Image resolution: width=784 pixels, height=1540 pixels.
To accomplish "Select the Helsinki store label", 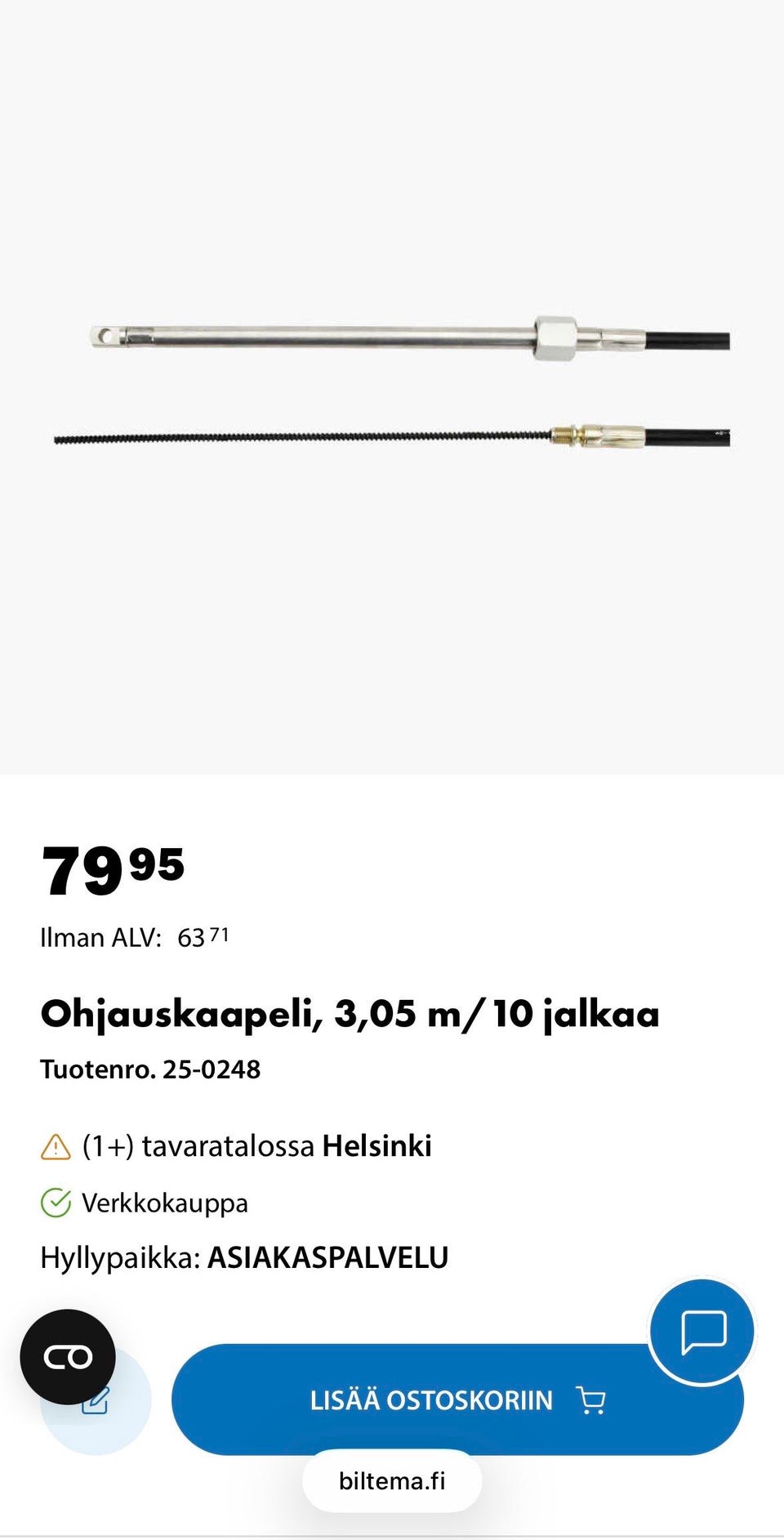I will (x=377, y=1147).
